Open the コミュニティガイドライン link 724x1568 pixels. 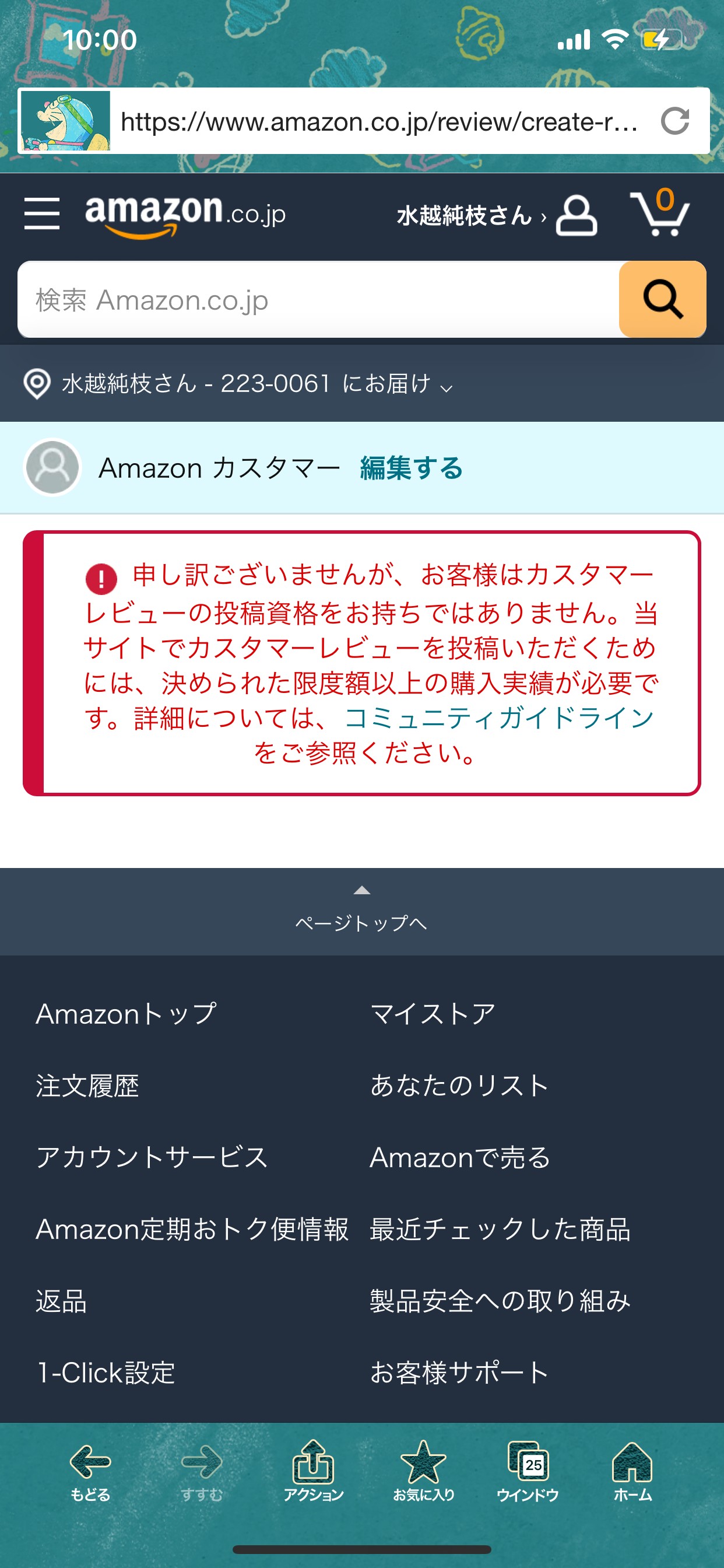pyautogui.click(x=499, y=718)
